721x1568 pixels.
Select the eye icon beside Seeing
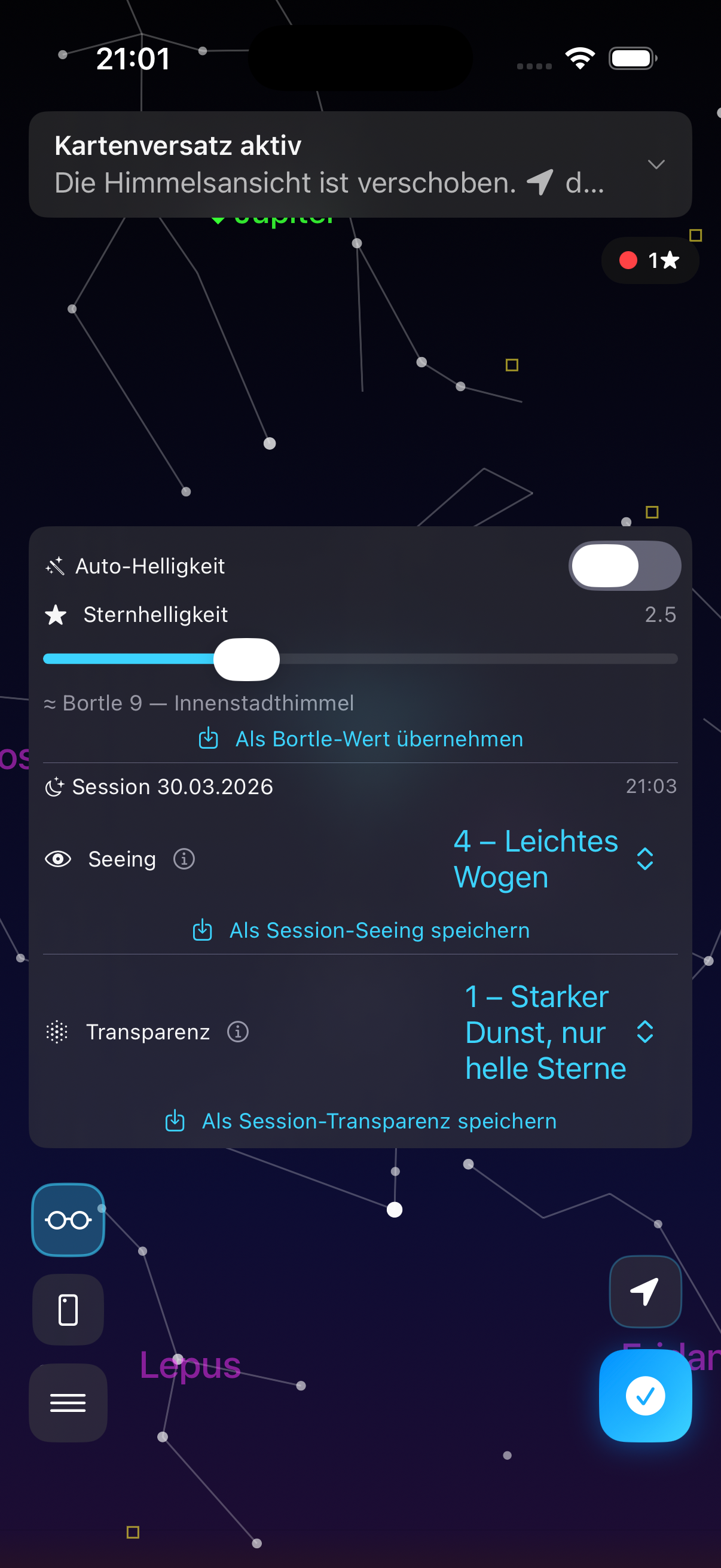[57, 859]
